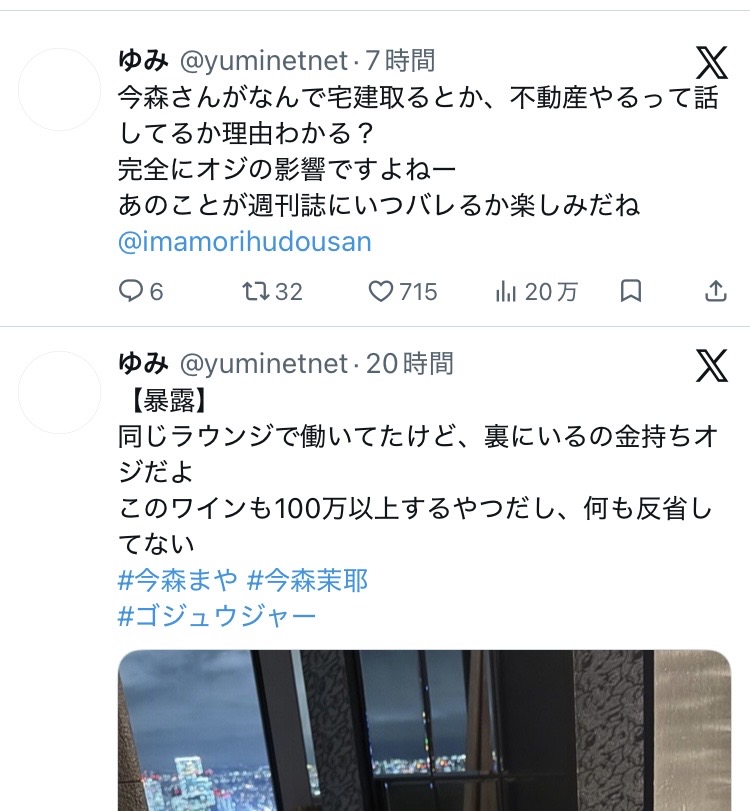Open the X logo on the 20時間 post
Screen dimensions: 750x811
(x=712, y=366)
